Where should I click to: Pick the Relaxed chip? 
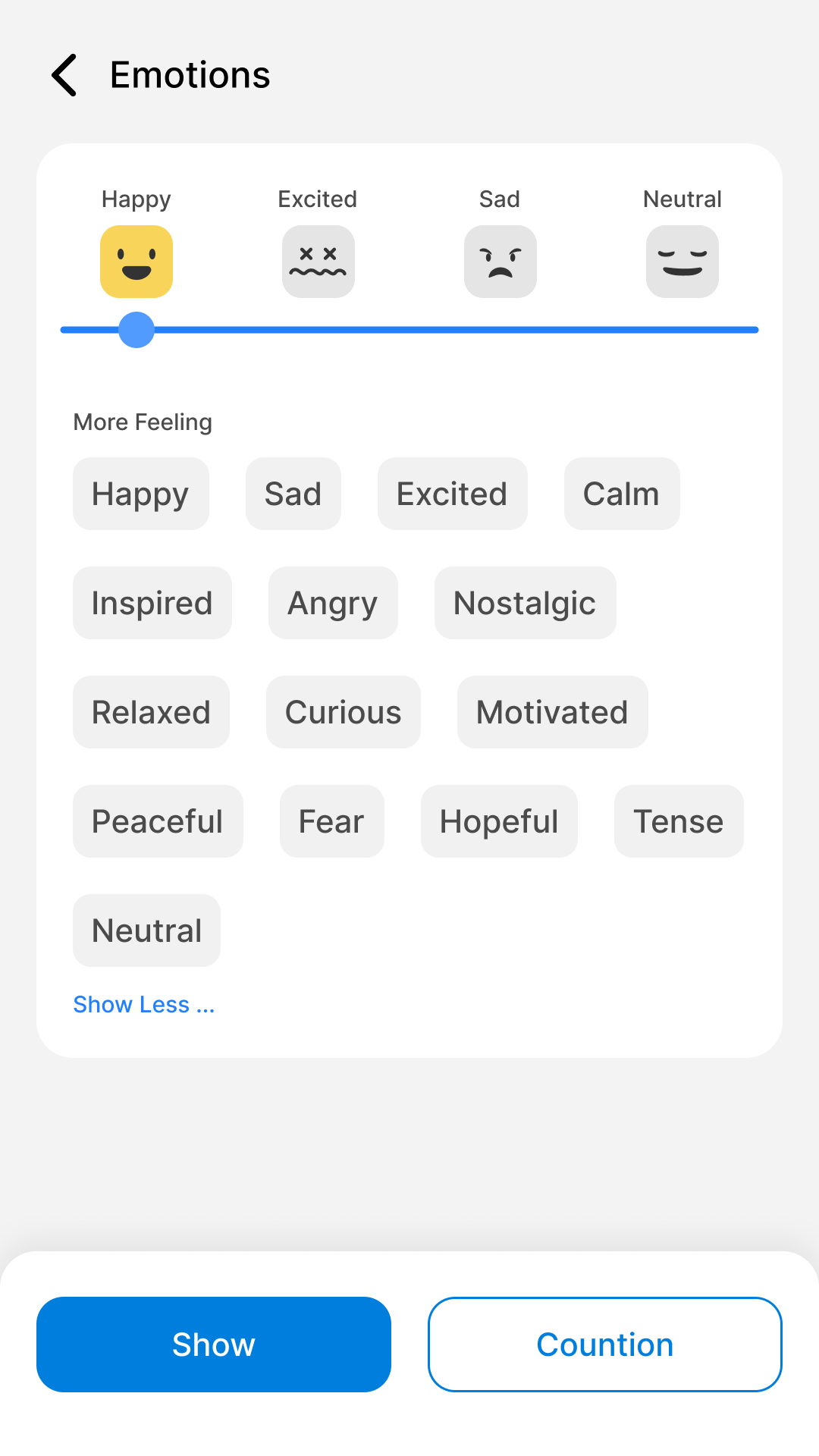[151, 712]
